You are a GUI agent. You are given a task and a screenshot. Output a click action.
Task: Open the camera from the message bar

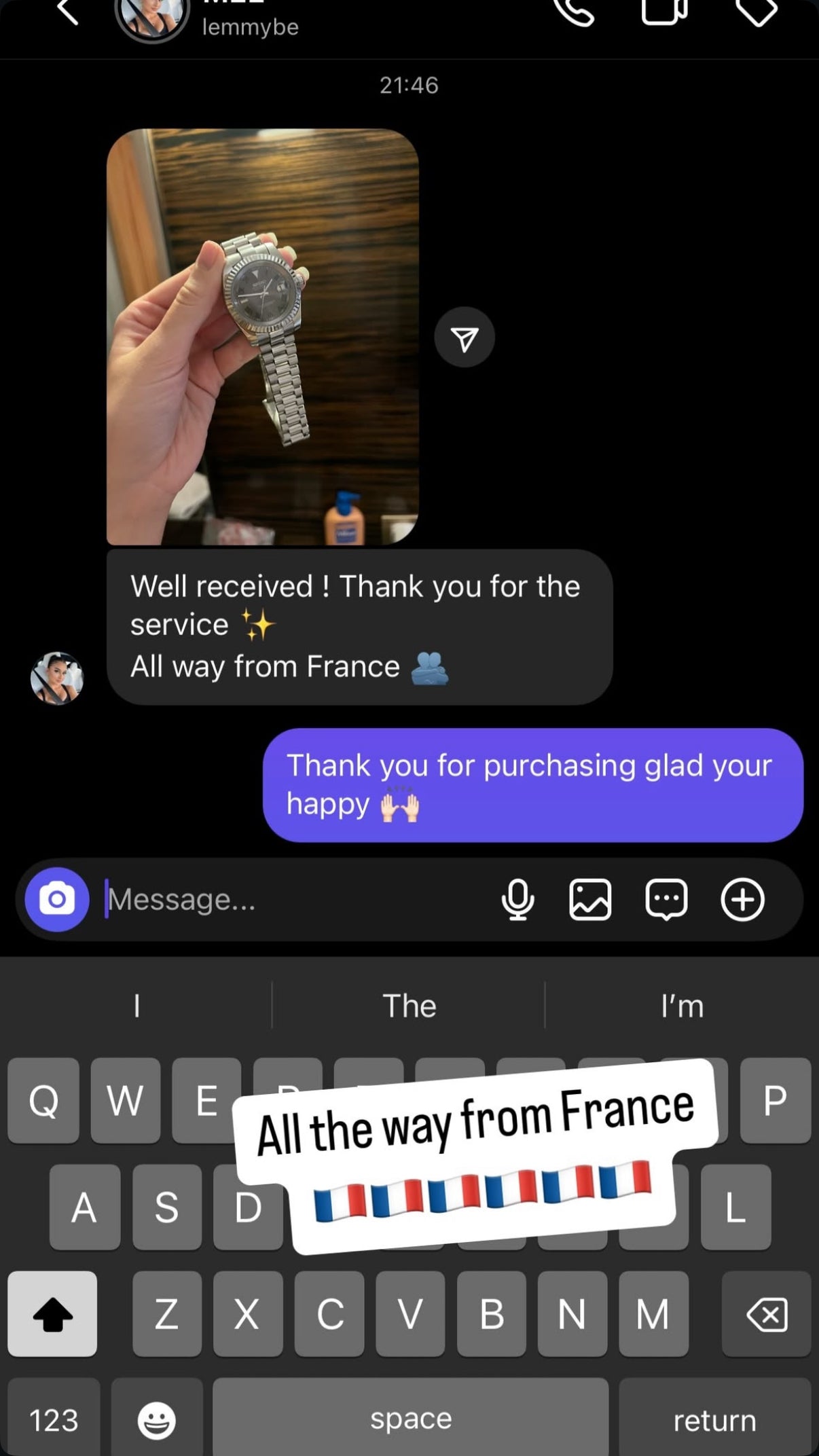[x=57, y=899]
